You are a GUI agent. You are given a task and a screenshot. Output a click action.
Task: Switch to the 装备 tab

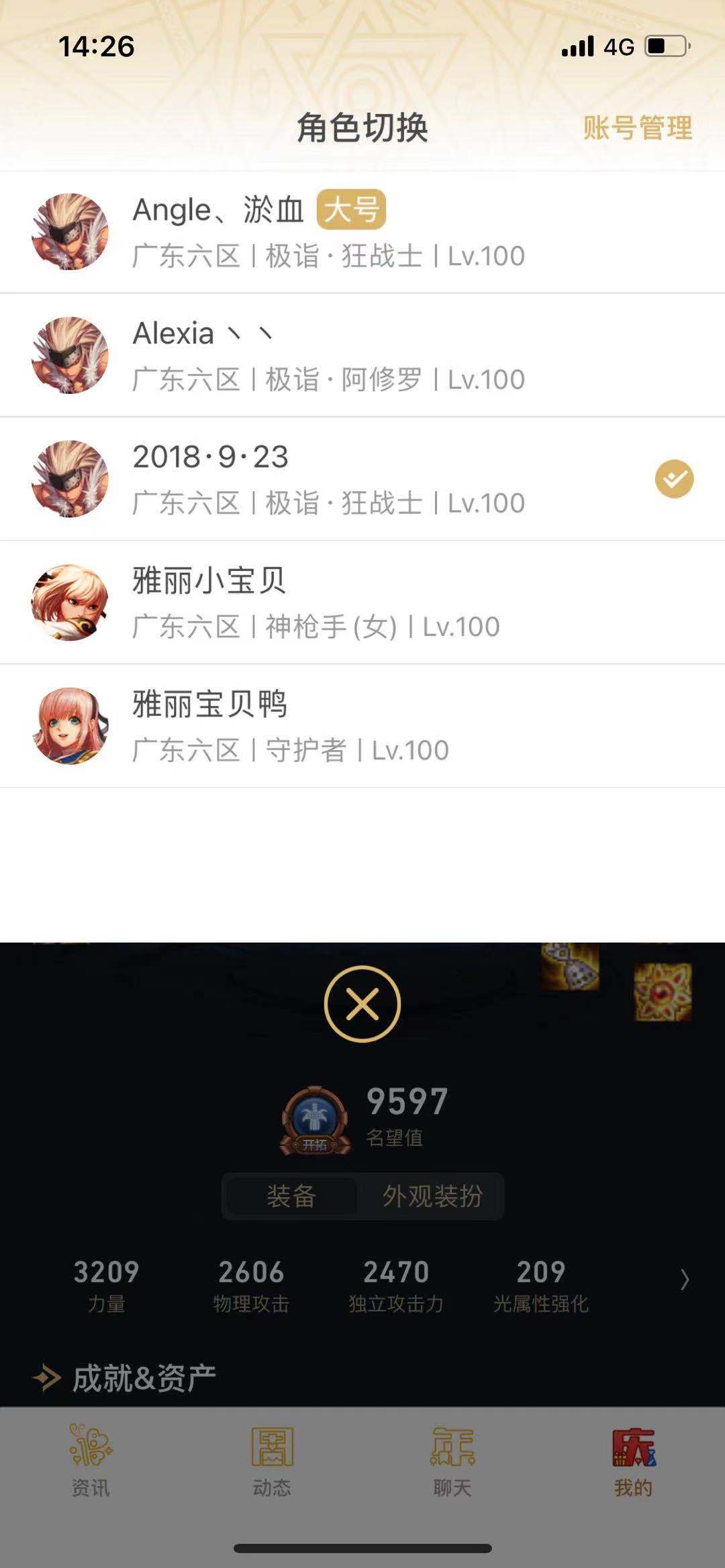click(291, 1196)
